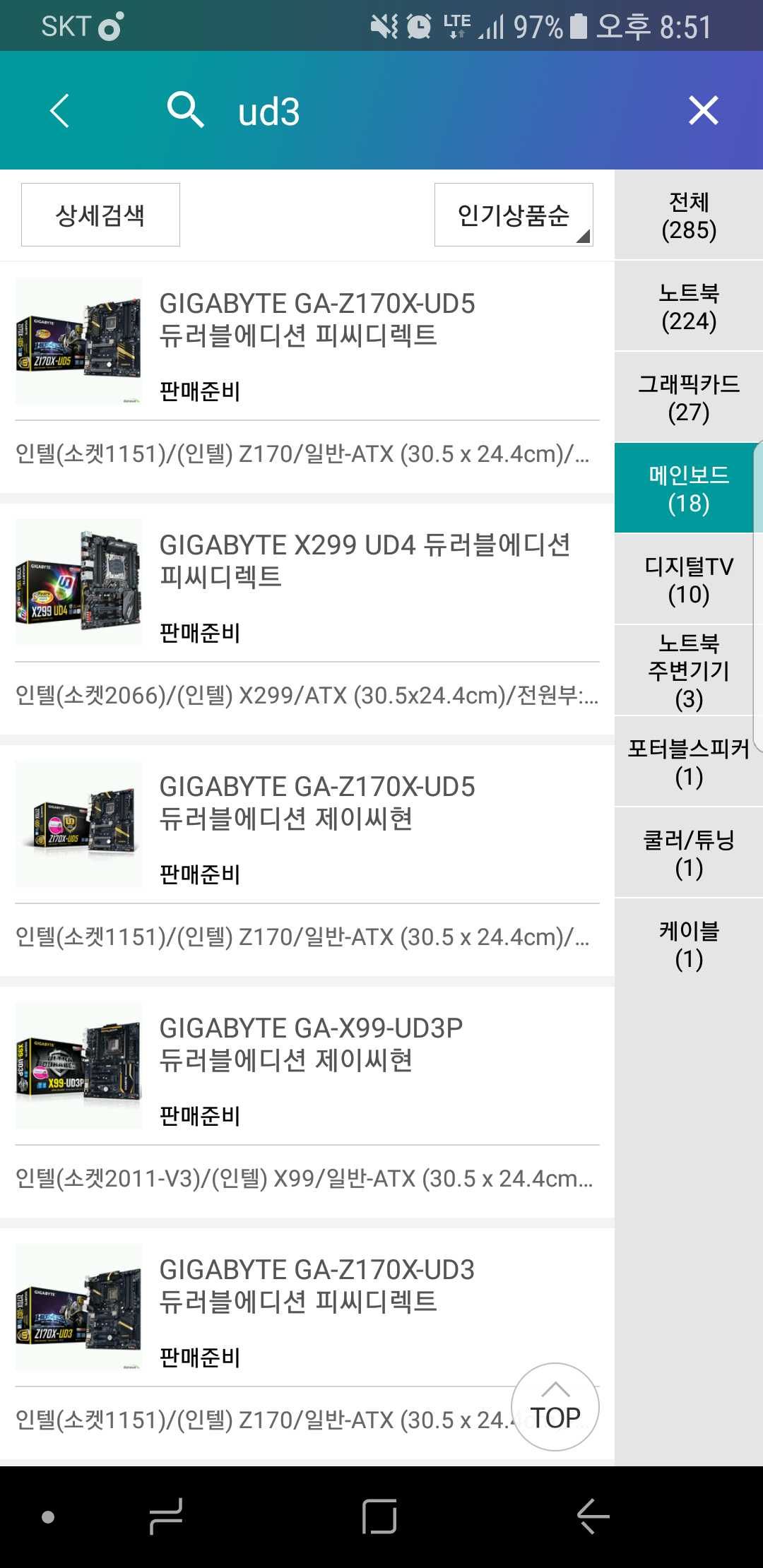Filter by 케이블 (1) category
Viewport: 763px width, 1568px height.
click(x=689, y=944)
